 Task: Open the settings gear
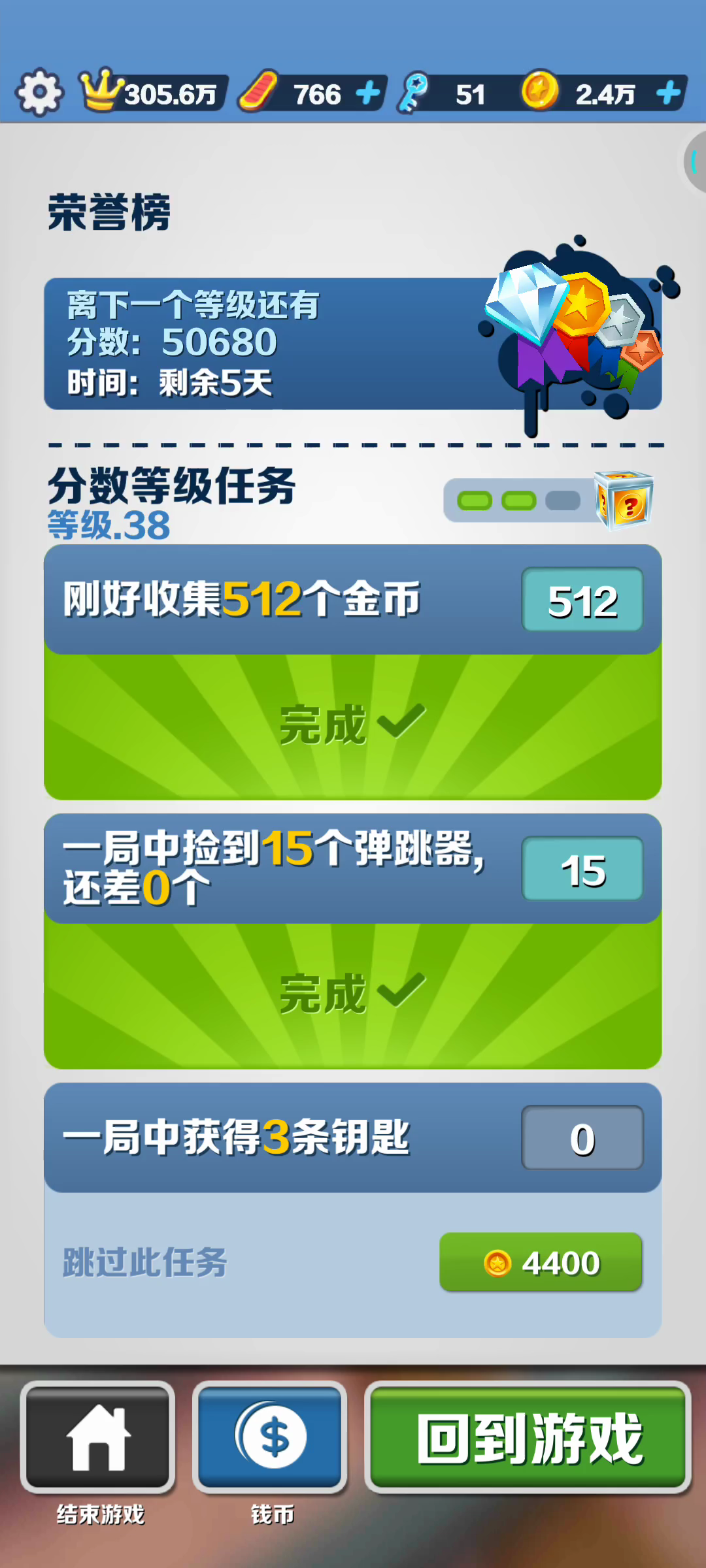[x=39, y=93]
